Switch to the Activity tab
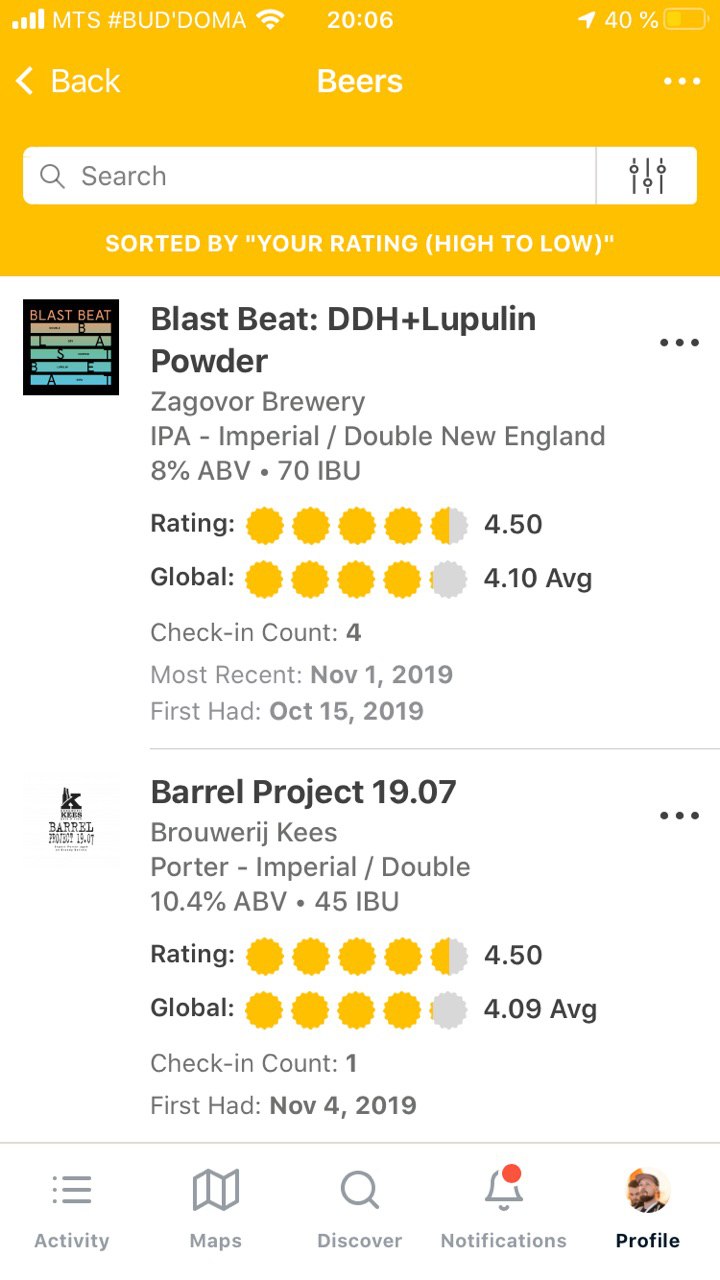Screen dimensions: 720x1280 tap(72, 1210)
